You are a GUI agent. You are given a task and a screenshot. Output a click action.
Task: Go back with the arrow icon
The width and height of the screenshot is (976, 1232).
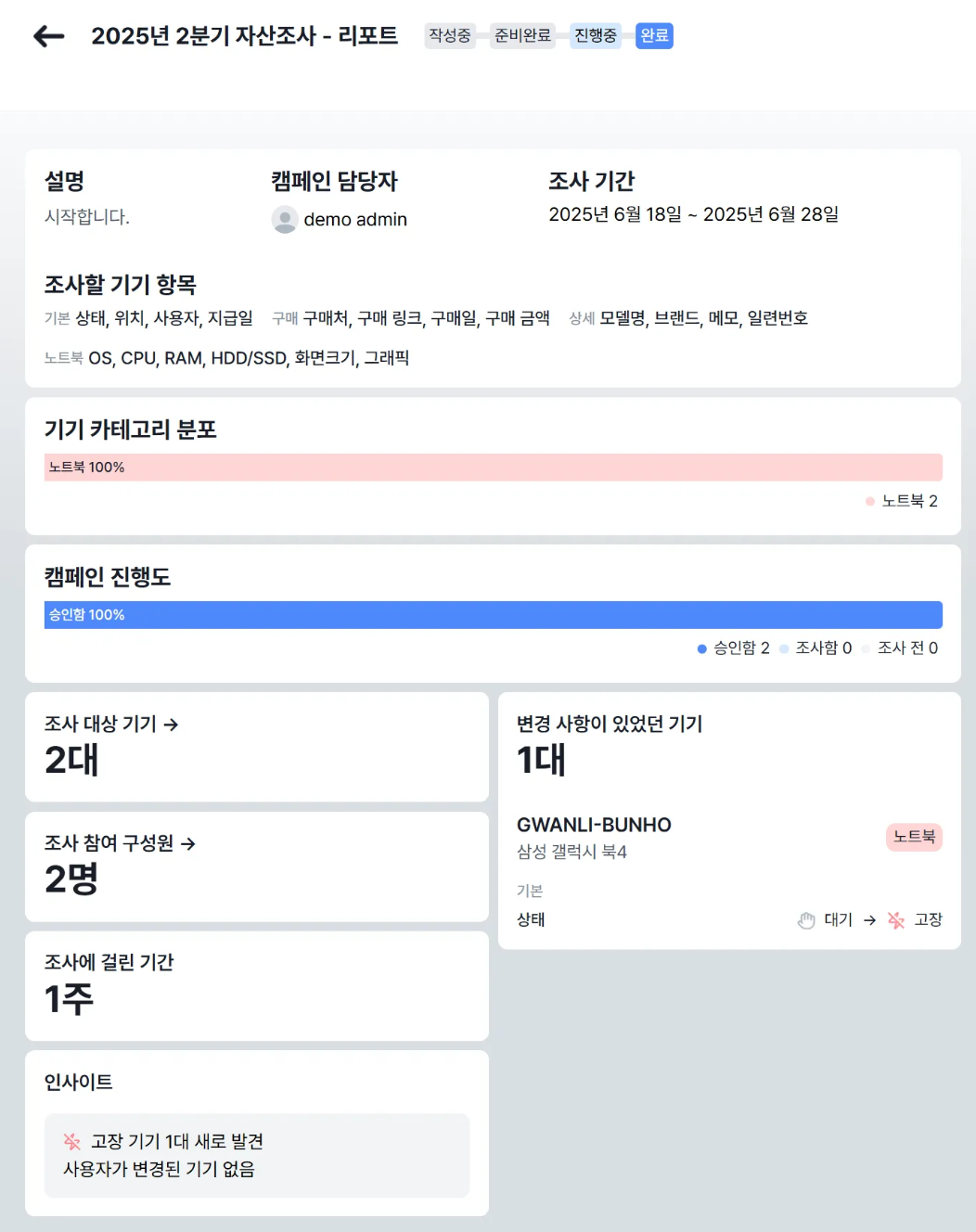pos(48,36)
